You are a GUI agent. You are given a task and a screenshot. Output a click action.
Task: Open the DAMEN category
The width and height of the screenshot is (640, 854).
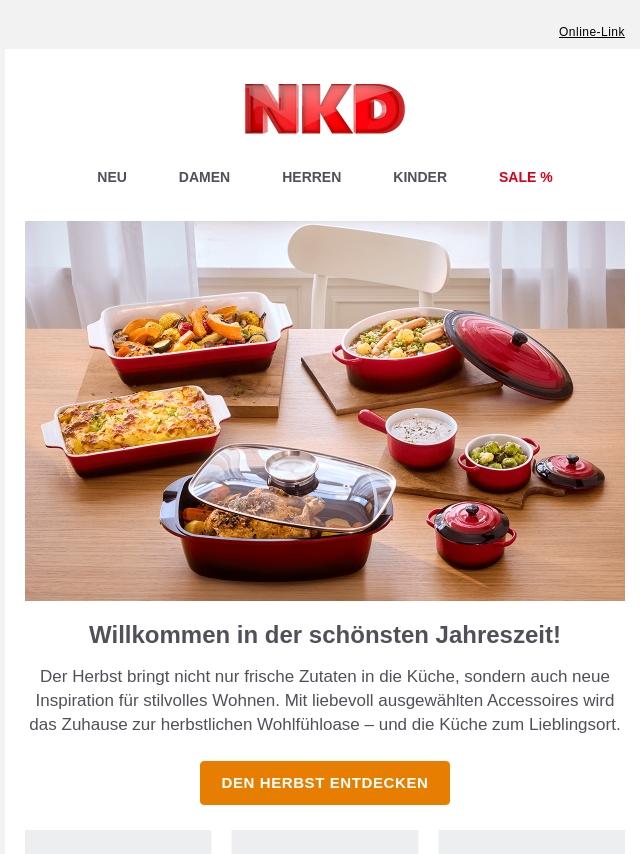[204, 177]
